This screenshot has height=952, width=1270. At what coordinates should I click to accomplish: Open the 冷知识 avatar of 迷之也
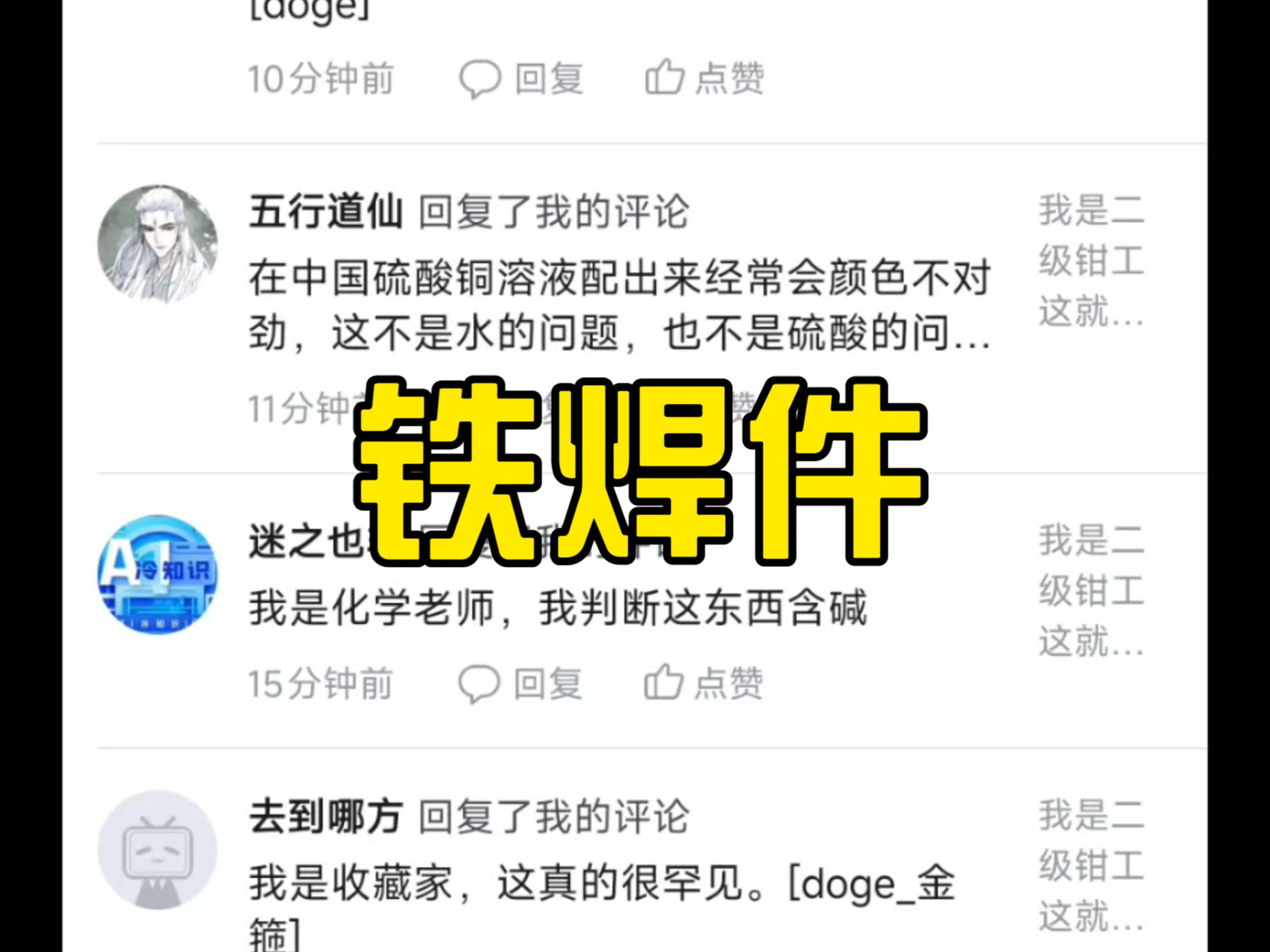(157, 574)
